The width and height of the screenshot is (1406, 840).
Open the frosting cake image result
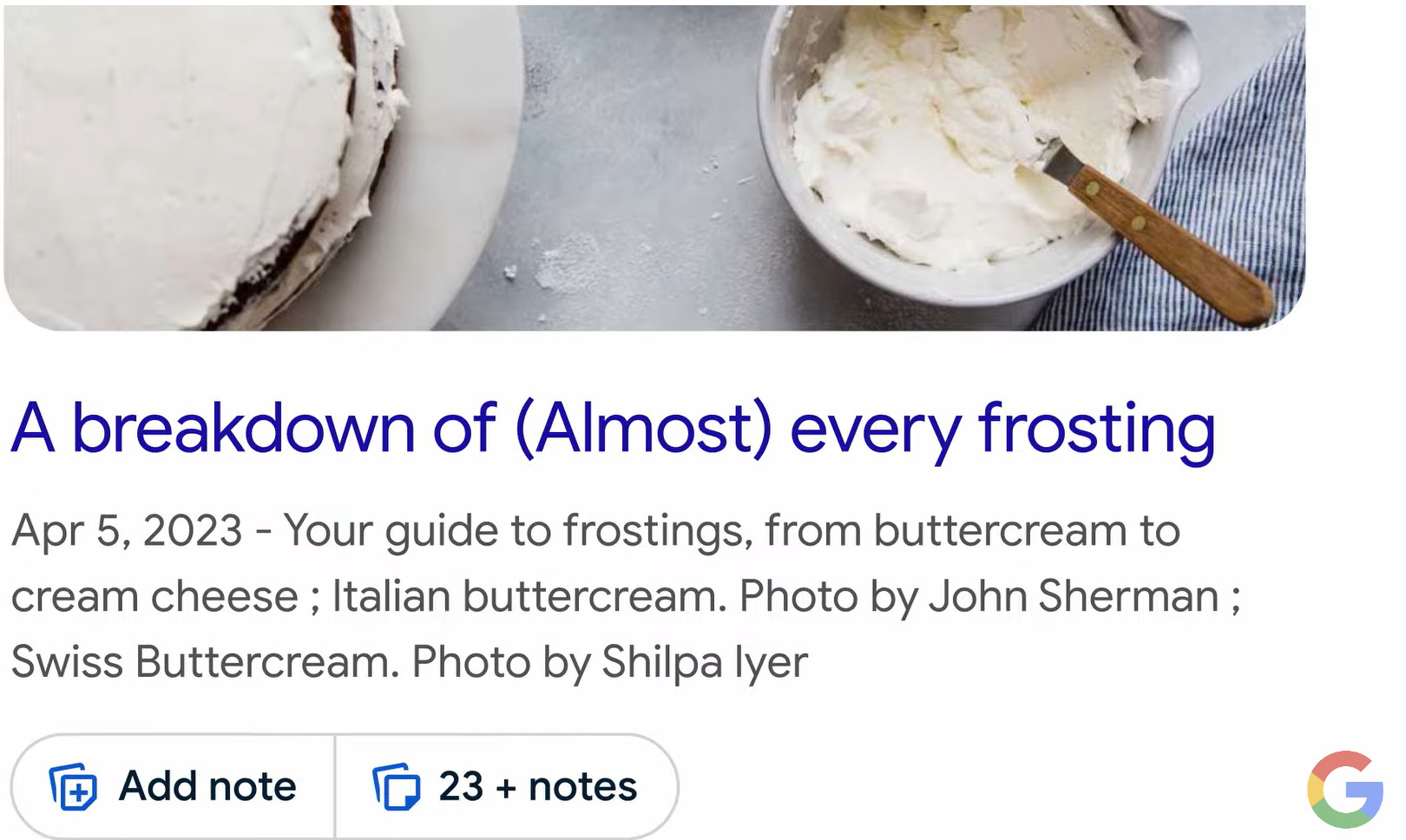click(654, 167)
